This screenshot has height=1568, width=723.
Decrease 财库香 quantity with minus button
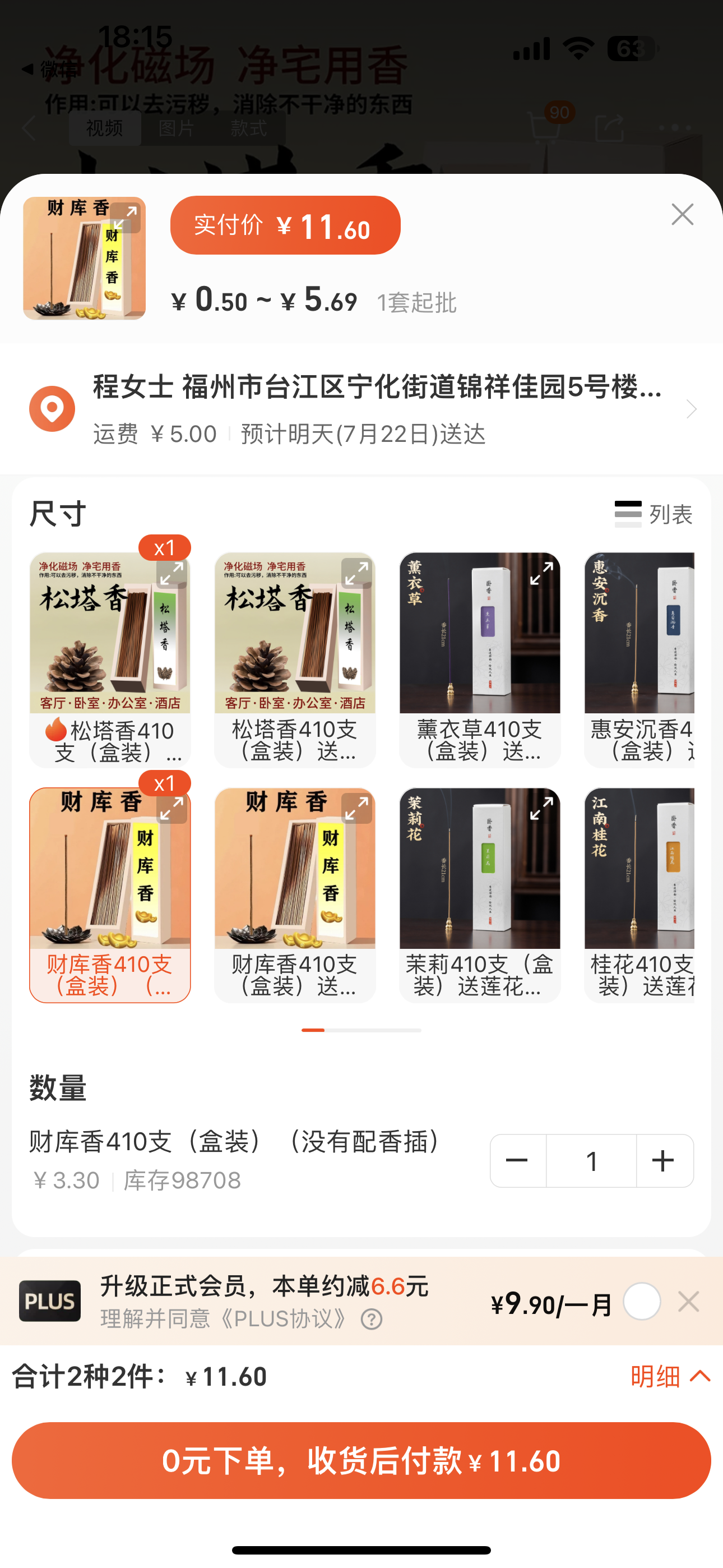tap(517, 1161)
